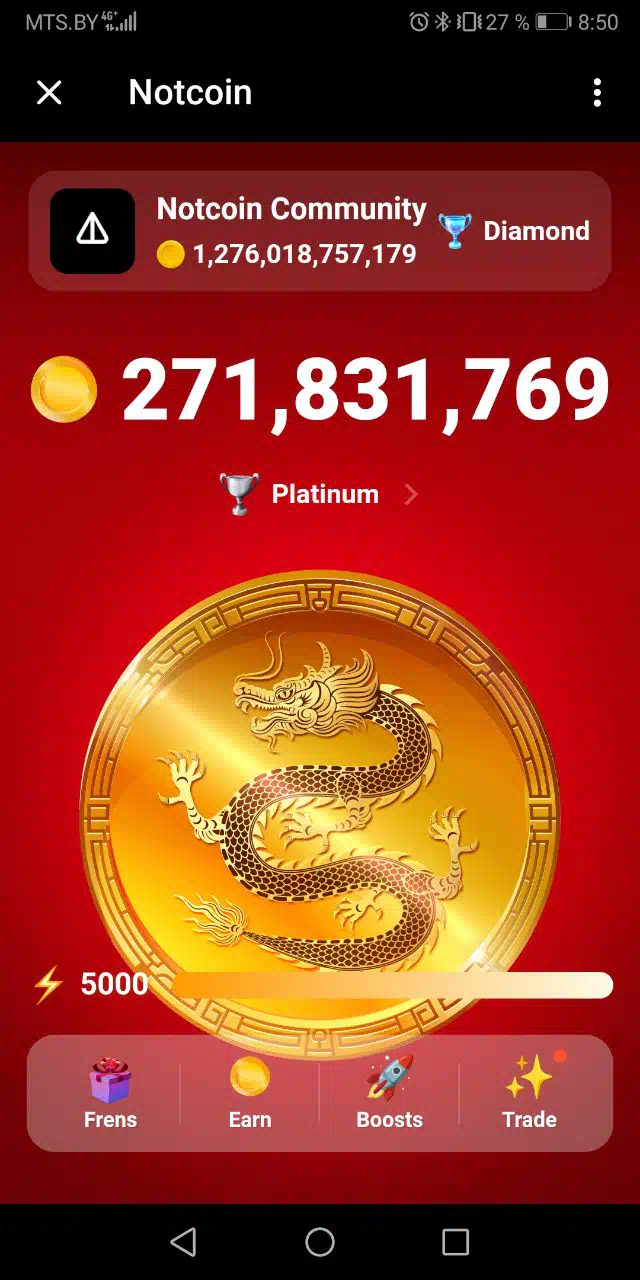Go to the Frens tab
Image resolution: width=640 pixels, height=1280 pixels.
(x=110, y=1094)
